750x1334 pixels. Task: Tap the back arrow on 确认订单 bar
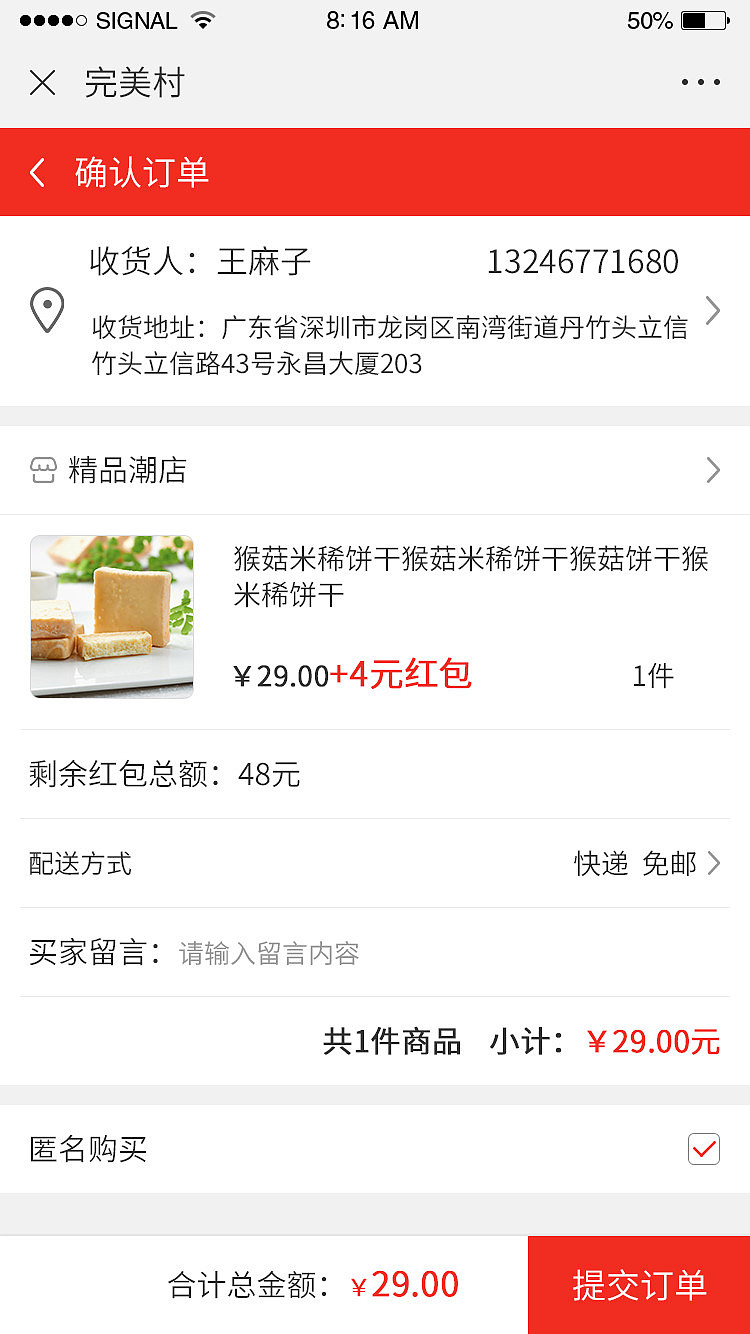tap(36, 171)
